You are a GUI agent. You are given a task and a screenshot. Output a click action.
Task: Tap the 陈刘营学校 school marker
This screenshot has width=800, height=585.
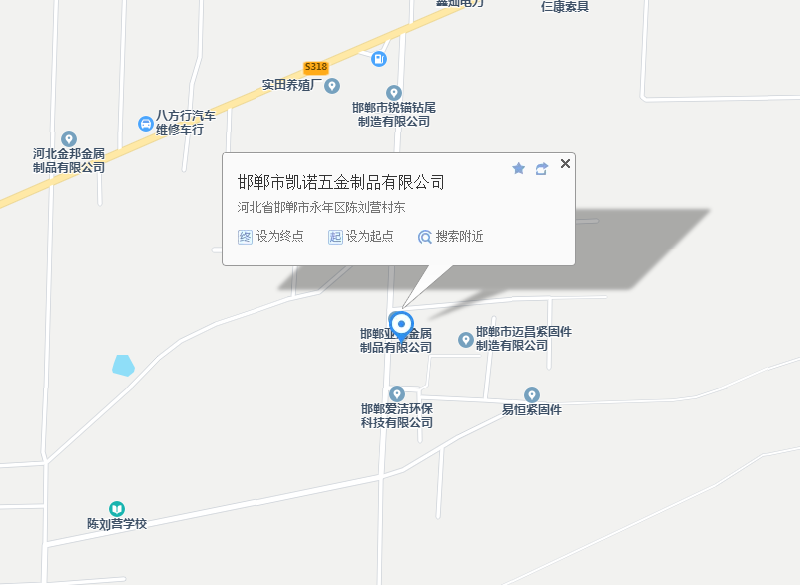[117, 509]
